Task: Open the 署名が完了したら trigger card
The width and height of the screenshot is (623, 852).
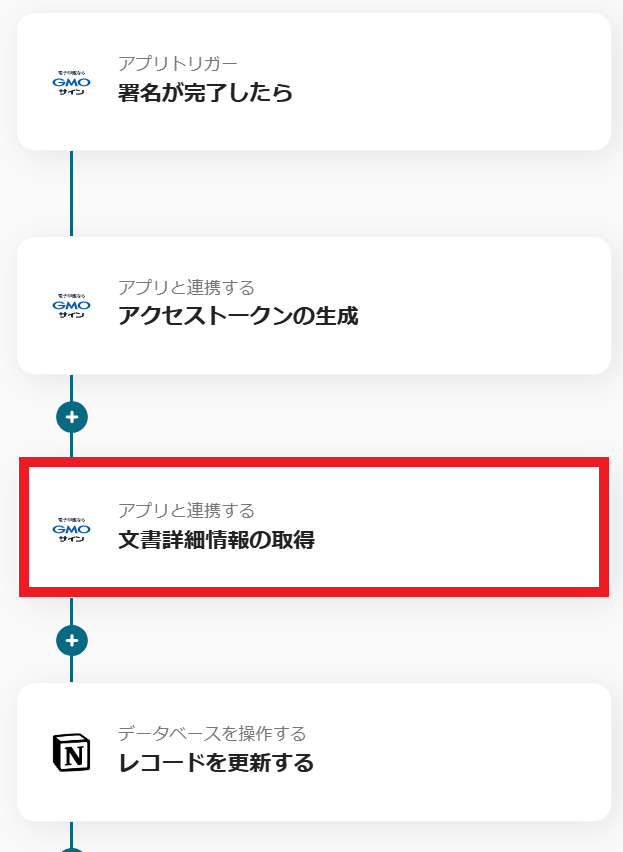Action: pyautogui.click(x=313, y=82)
